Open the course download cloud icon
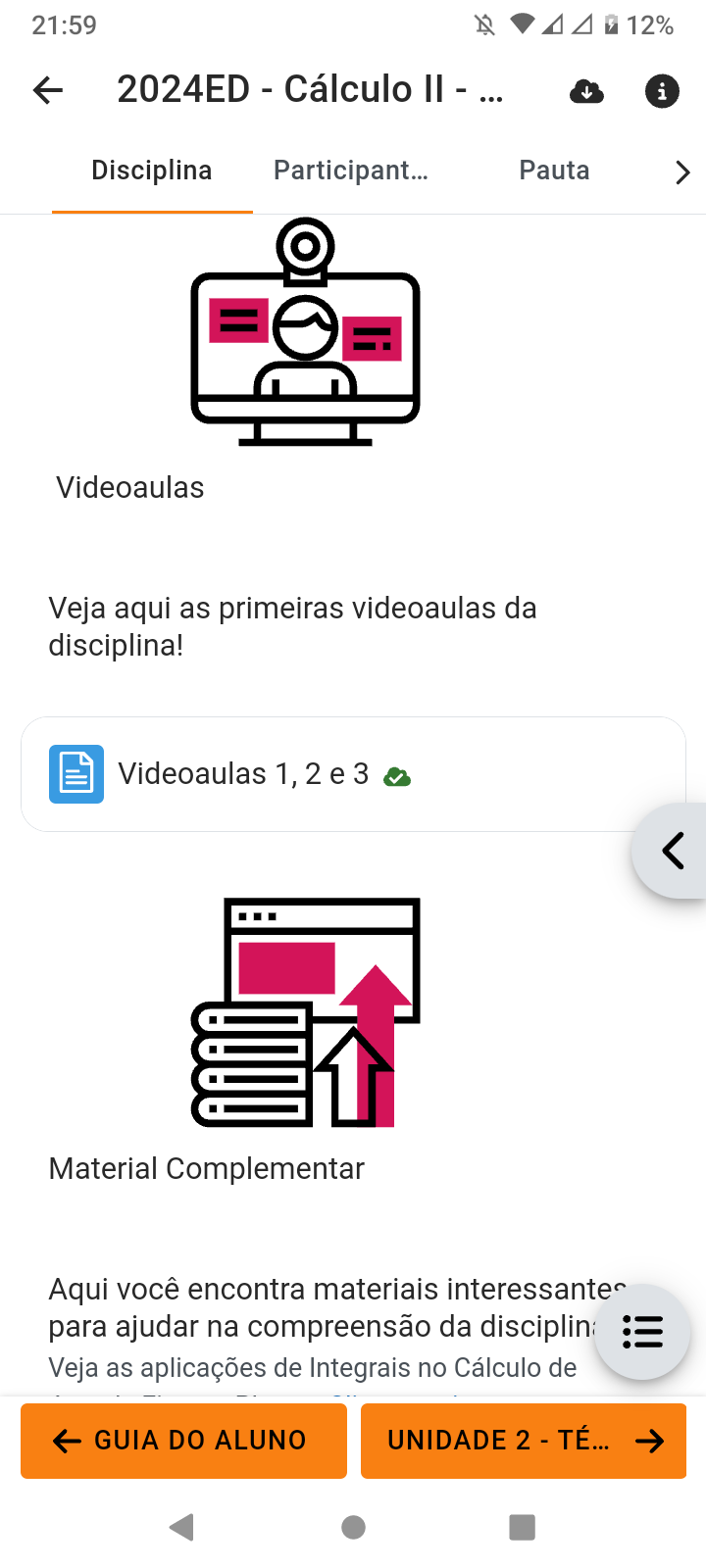The image size is (706, 1568). click(x=586, y=91)
